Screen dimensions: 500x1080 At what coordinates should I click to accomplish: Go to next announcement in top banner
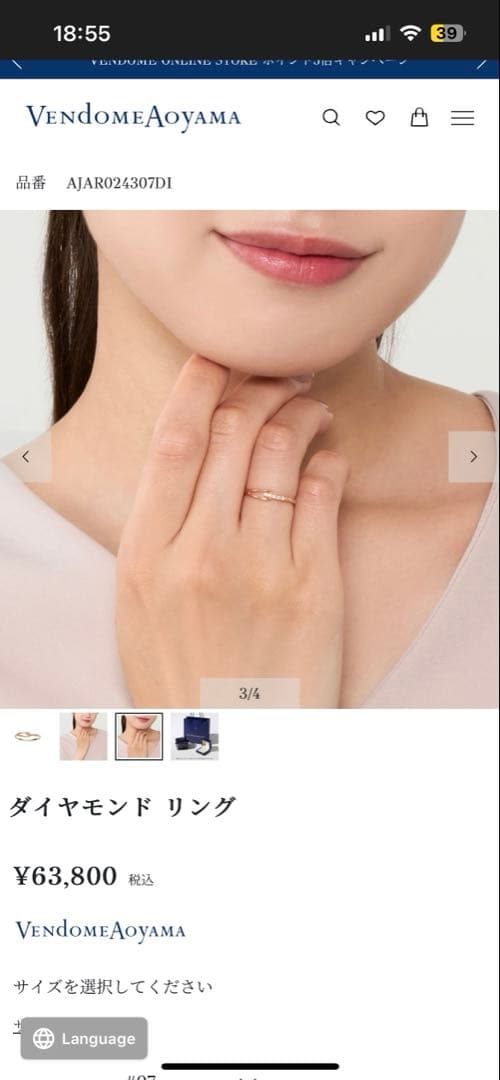482,63
